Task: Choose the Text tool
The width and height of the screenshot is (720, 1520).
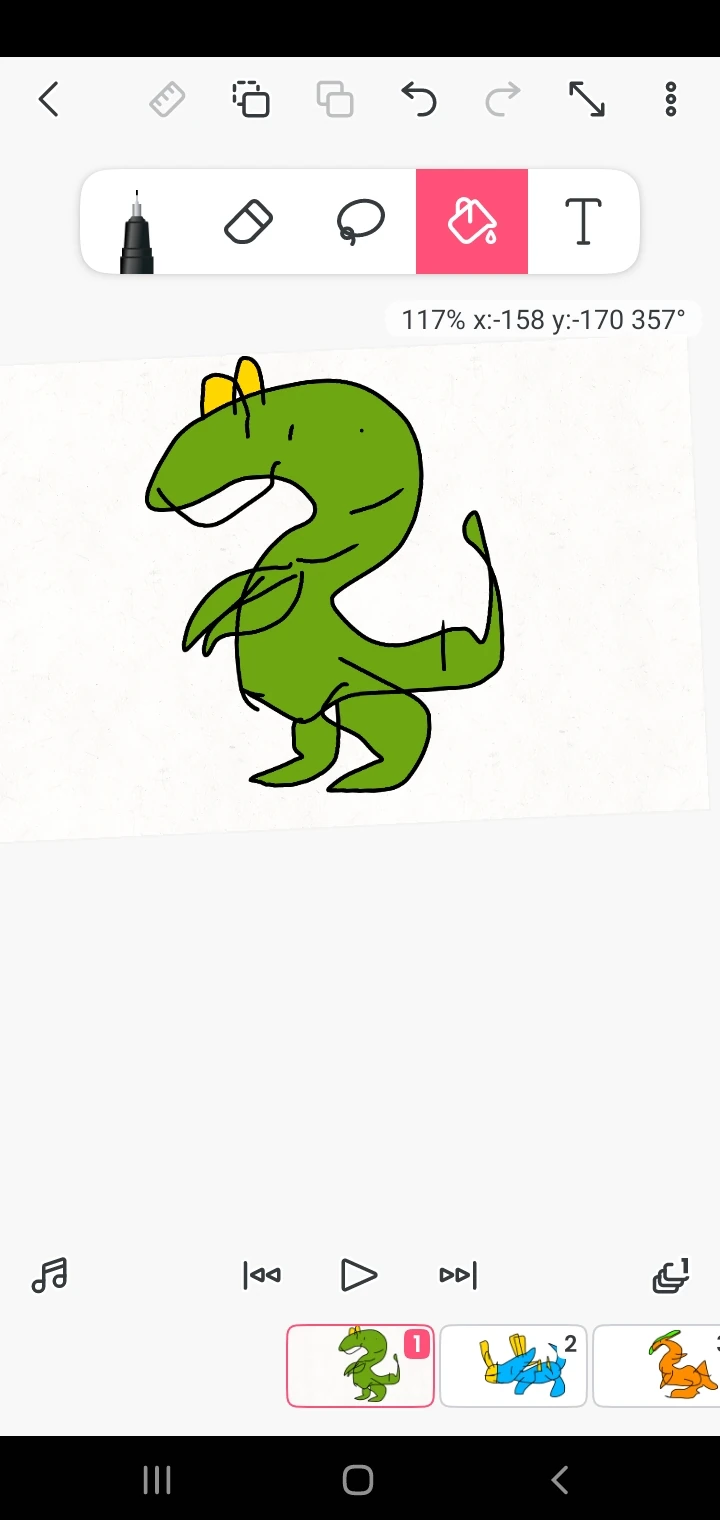Action: [x=584, y=221]
